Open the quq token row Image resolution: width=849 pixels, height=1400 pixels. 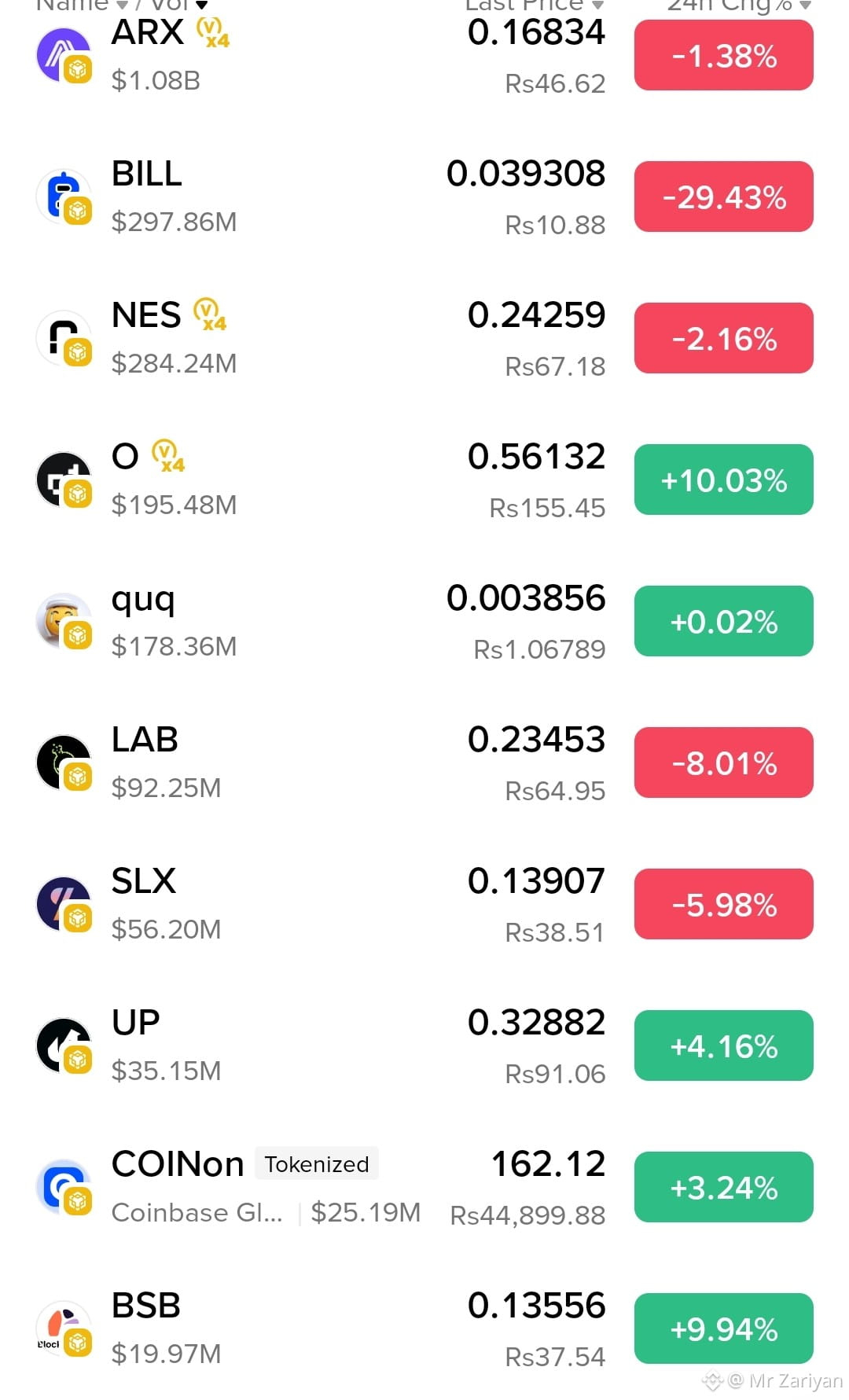[424, 621]
